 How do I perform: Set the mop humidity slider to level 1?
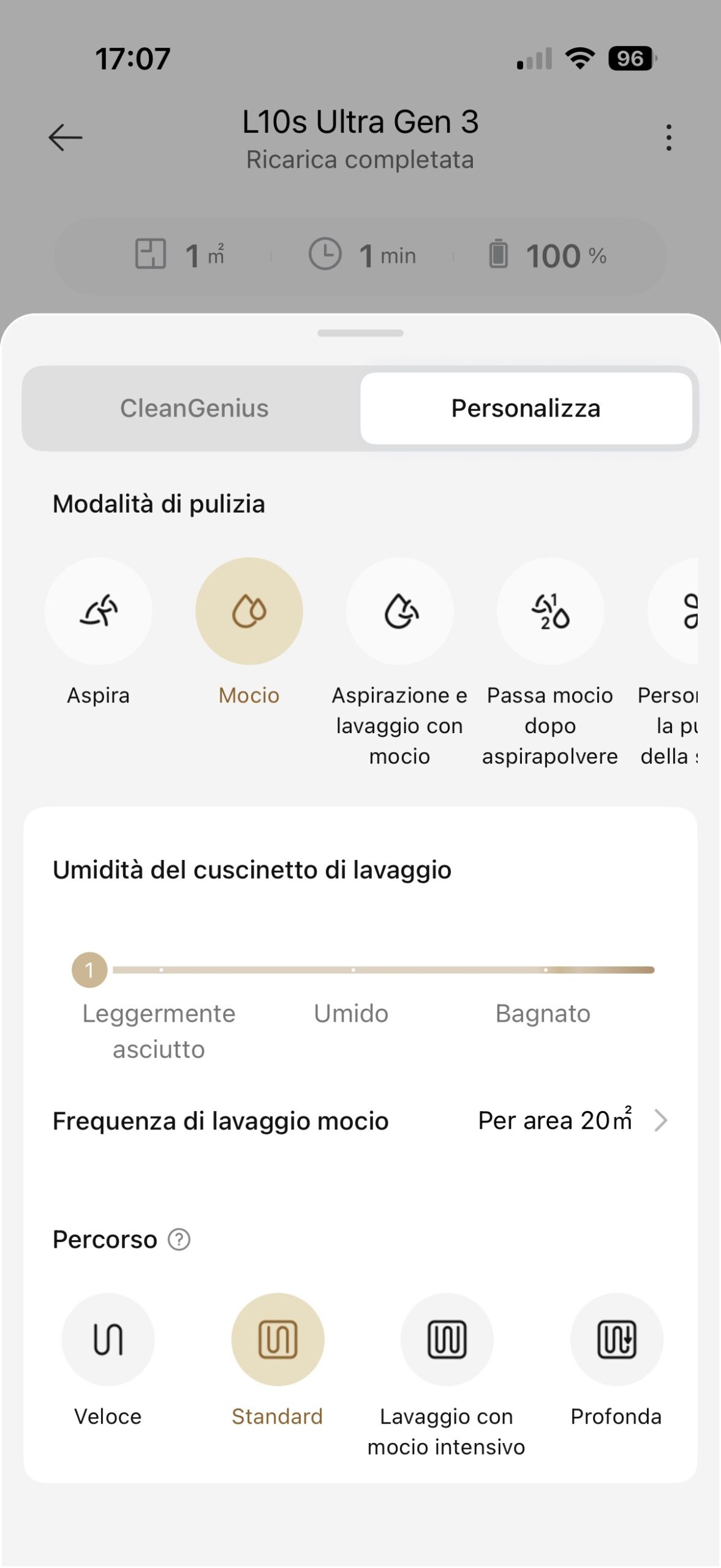[89, 970]
